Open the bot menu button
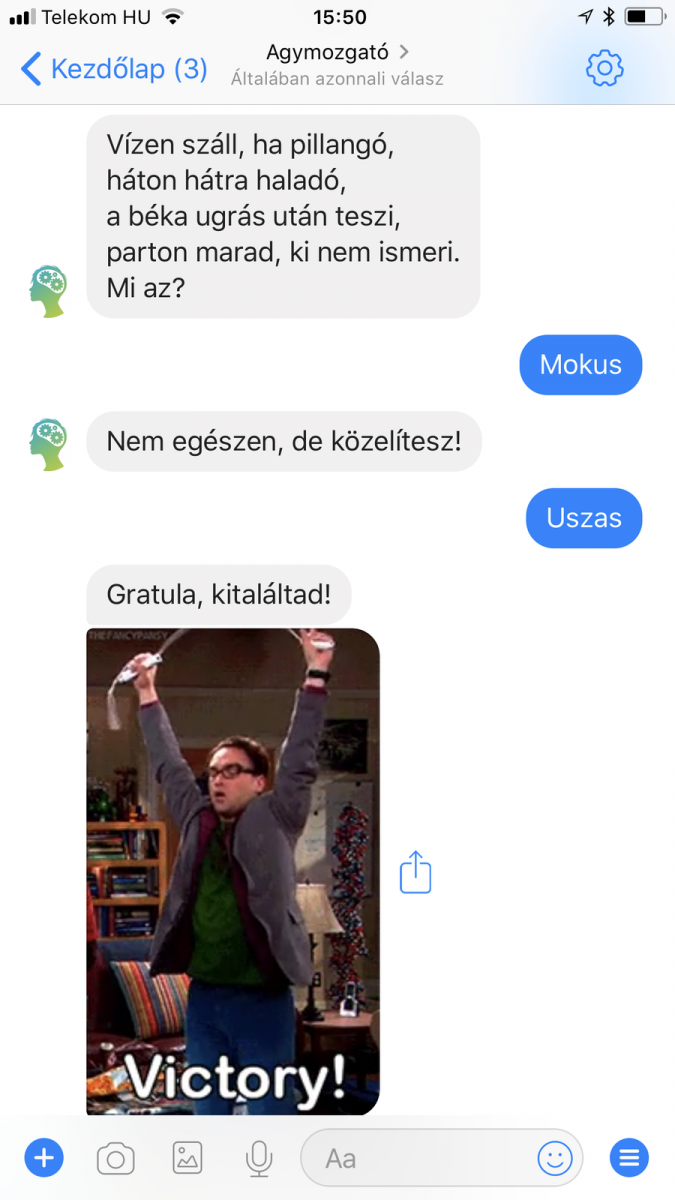675x1200 pixels. tap(629, 1158)
